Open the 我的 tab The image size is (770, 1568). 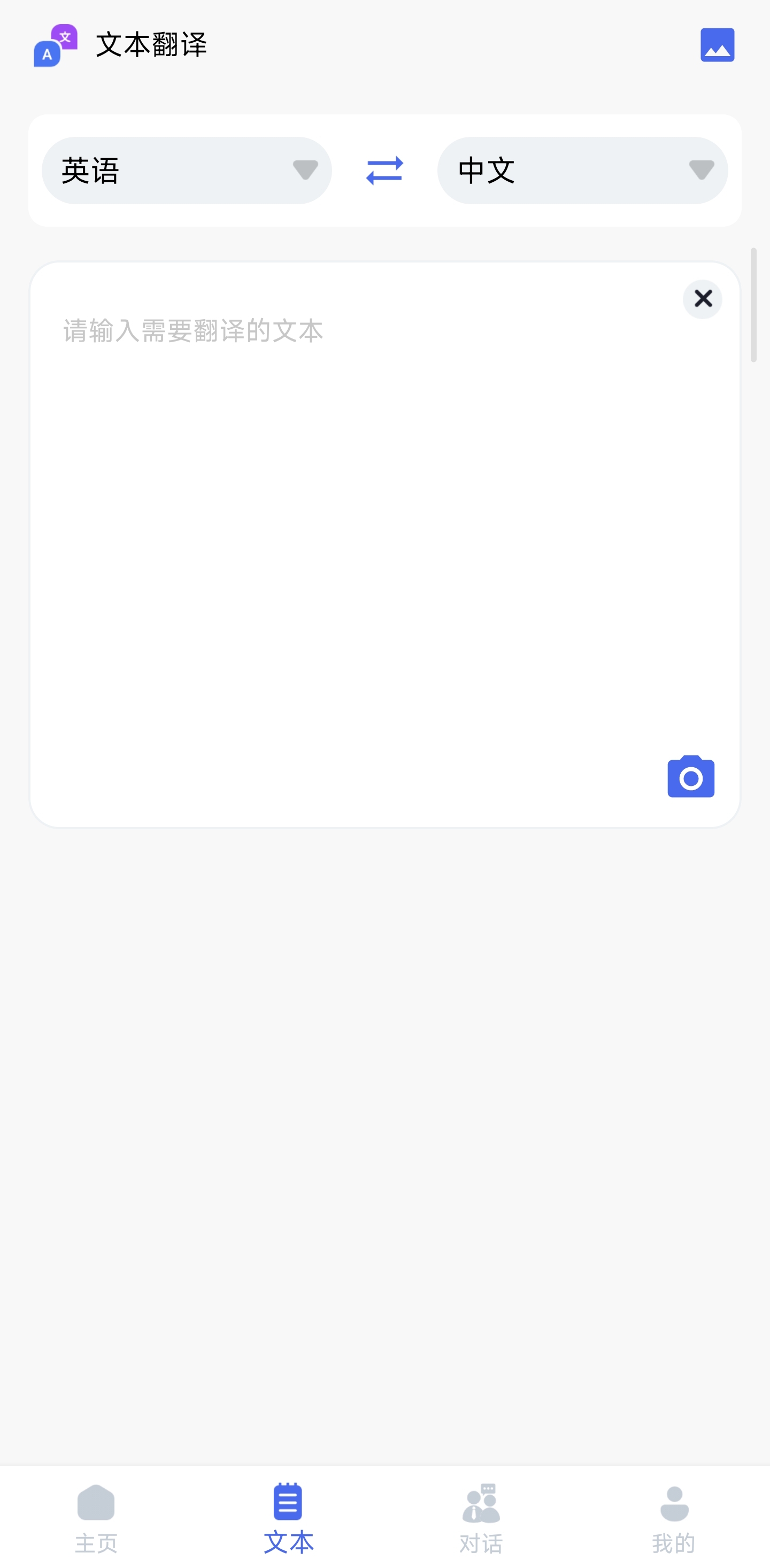click(x=673, y=1517)
